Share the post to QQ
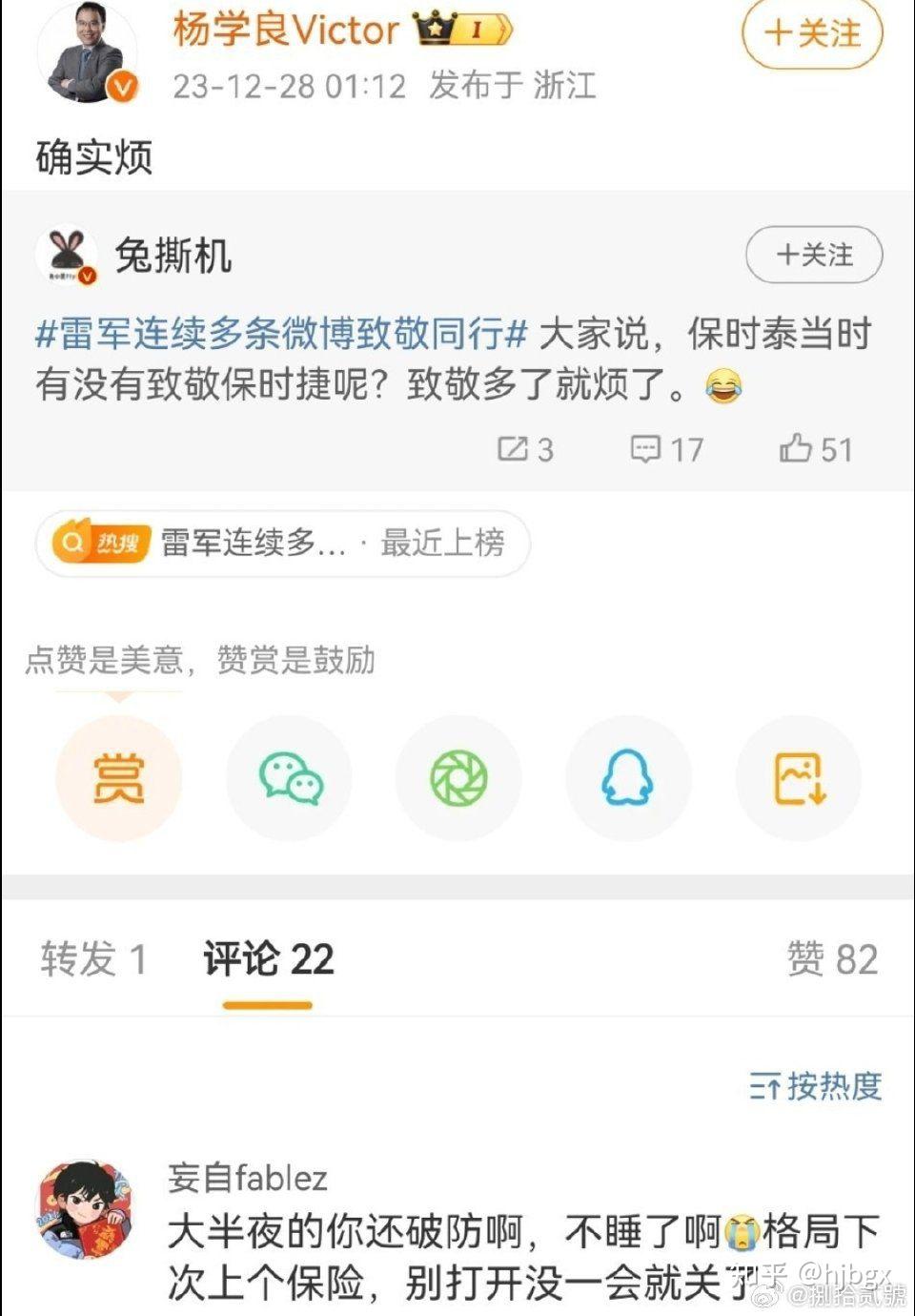This screenshot has width=915, height=1316. click(627, 778)
